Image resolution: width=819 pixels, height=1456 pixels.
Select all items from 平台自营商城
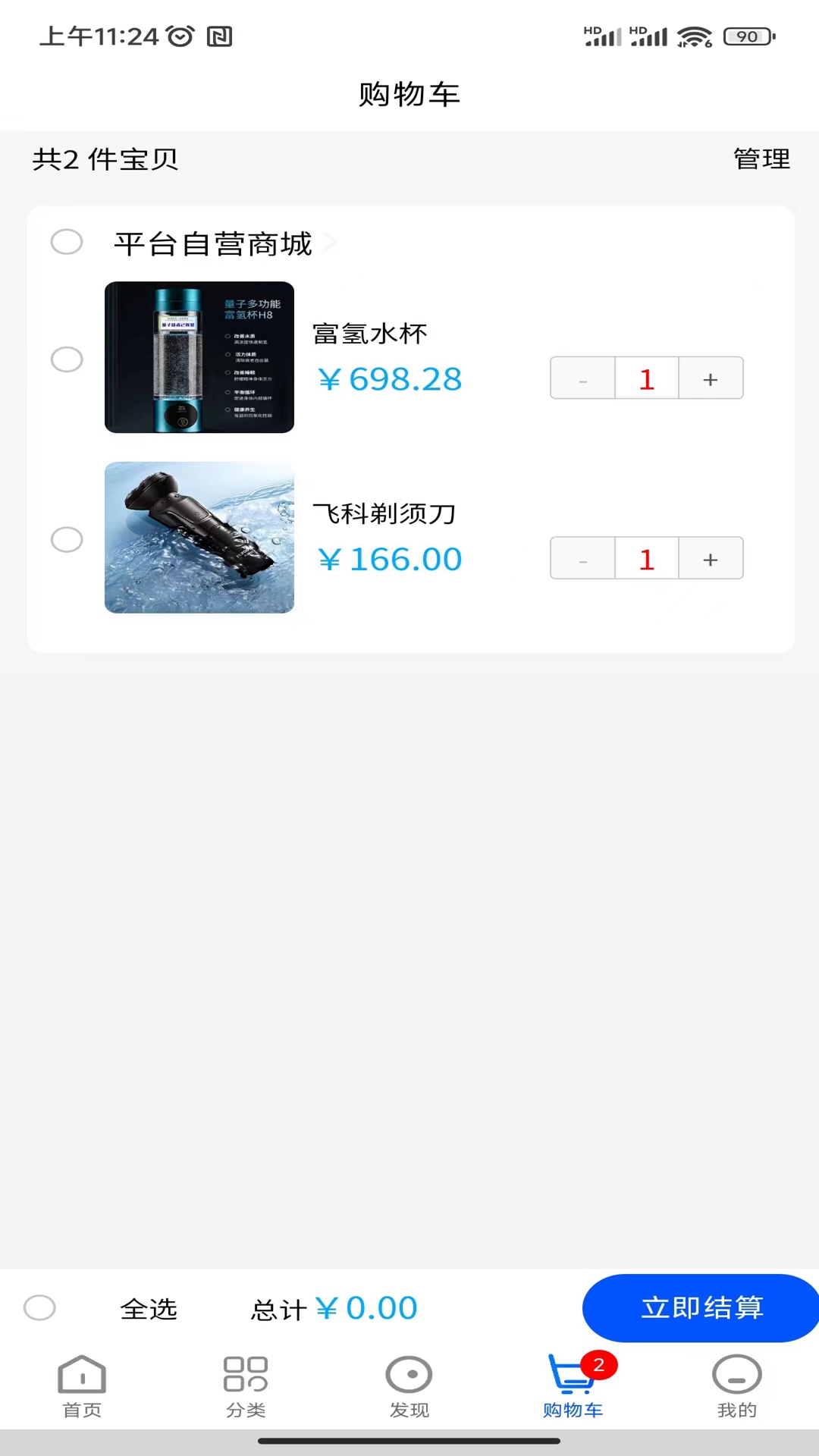point(67,242)
